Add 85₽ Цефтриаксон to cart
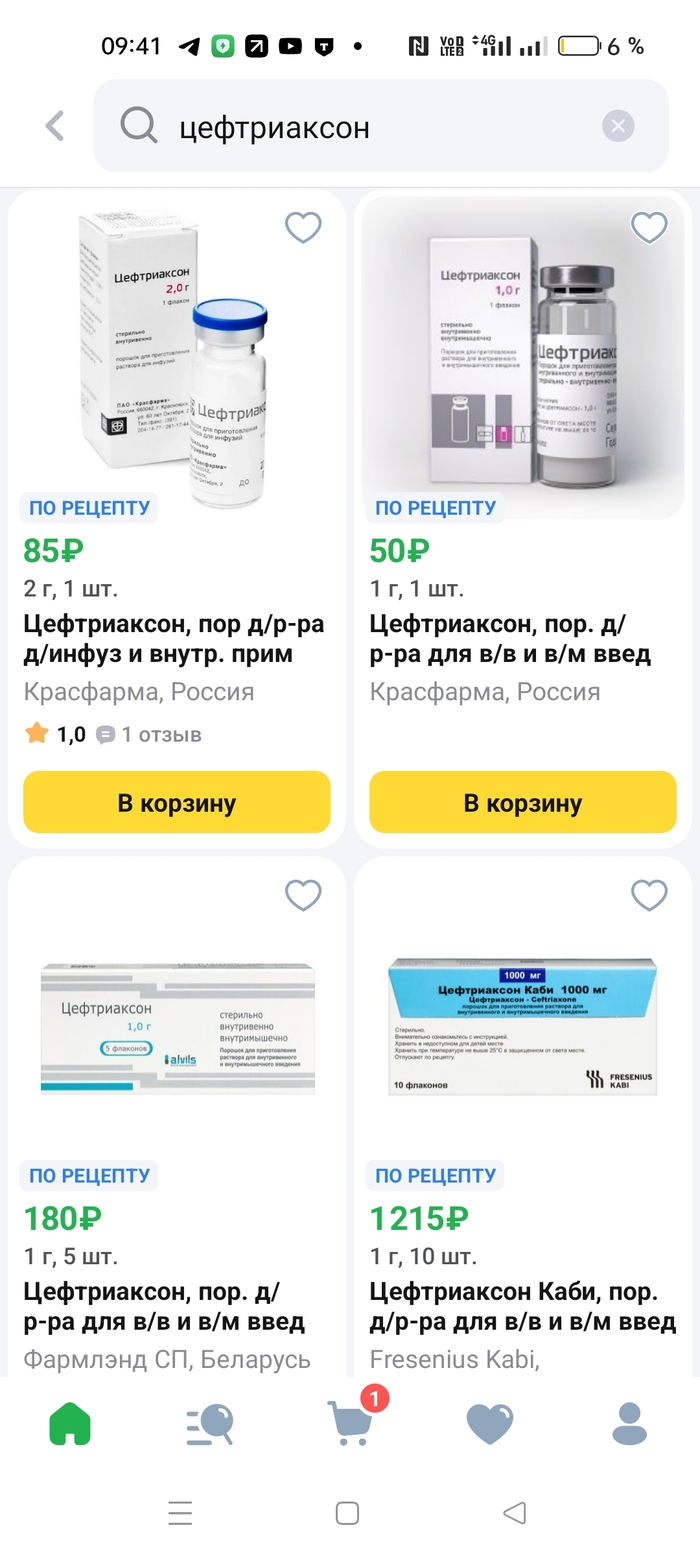 pyautogui.click(x=177, y=802)
